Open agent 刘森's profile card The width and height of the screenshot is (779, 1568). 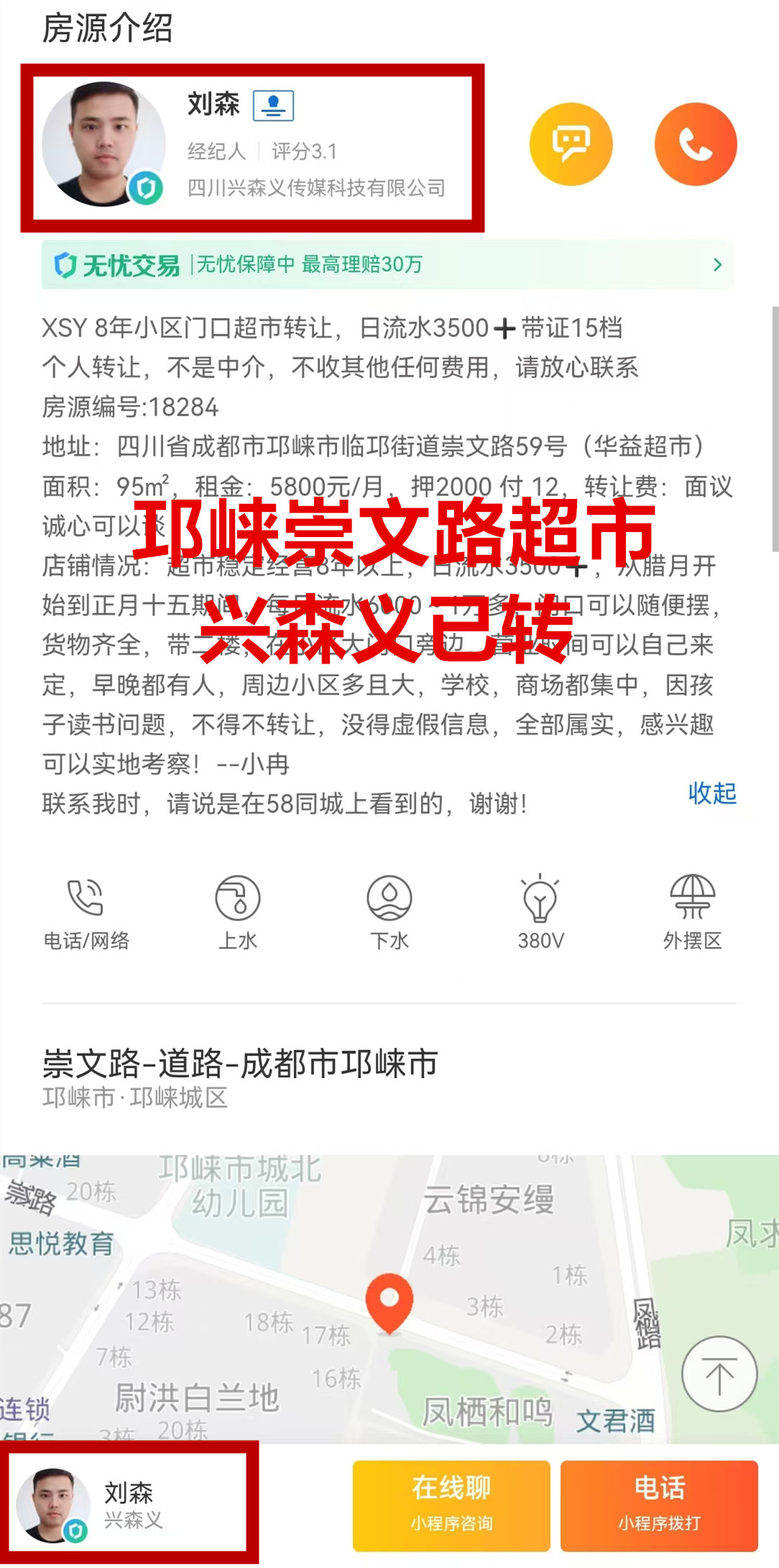tap(252, 147)
